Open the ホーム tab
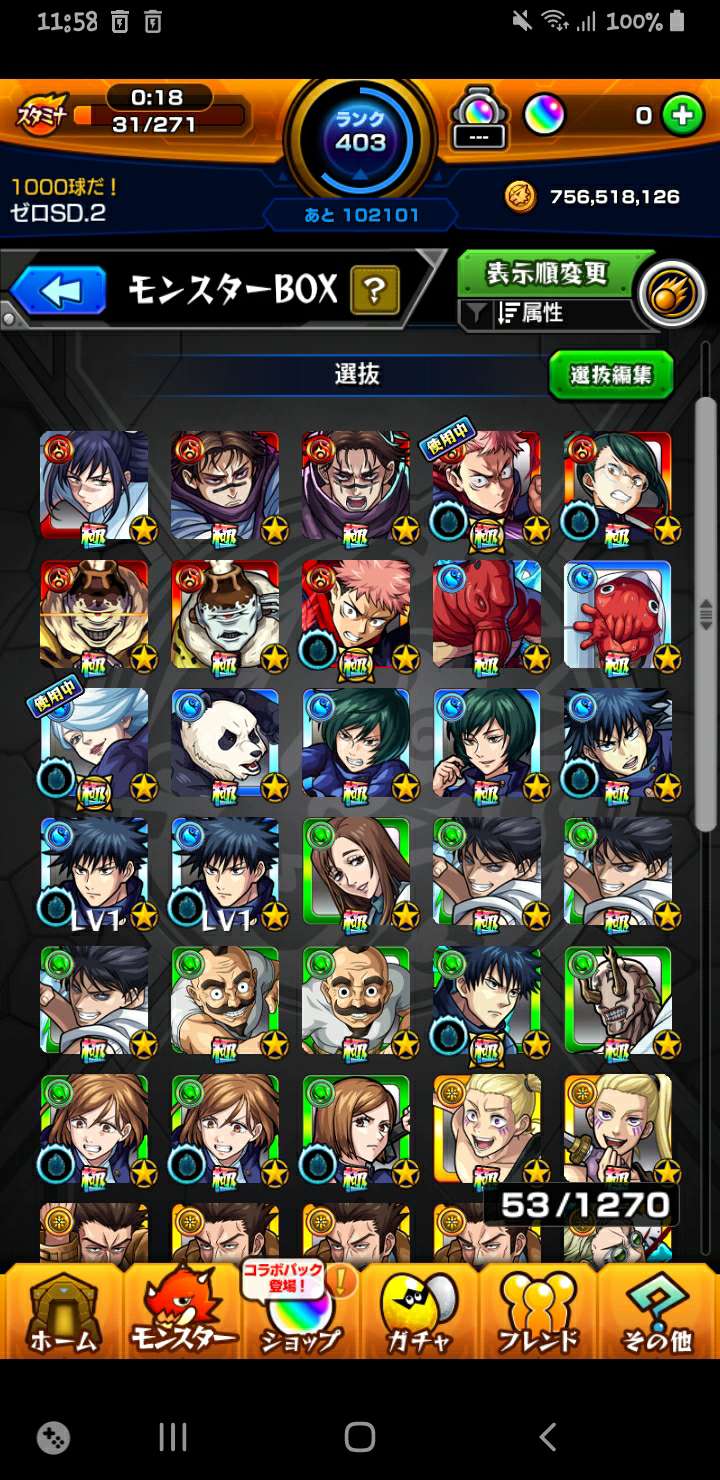720x1480 pixels. point(63,1312)
